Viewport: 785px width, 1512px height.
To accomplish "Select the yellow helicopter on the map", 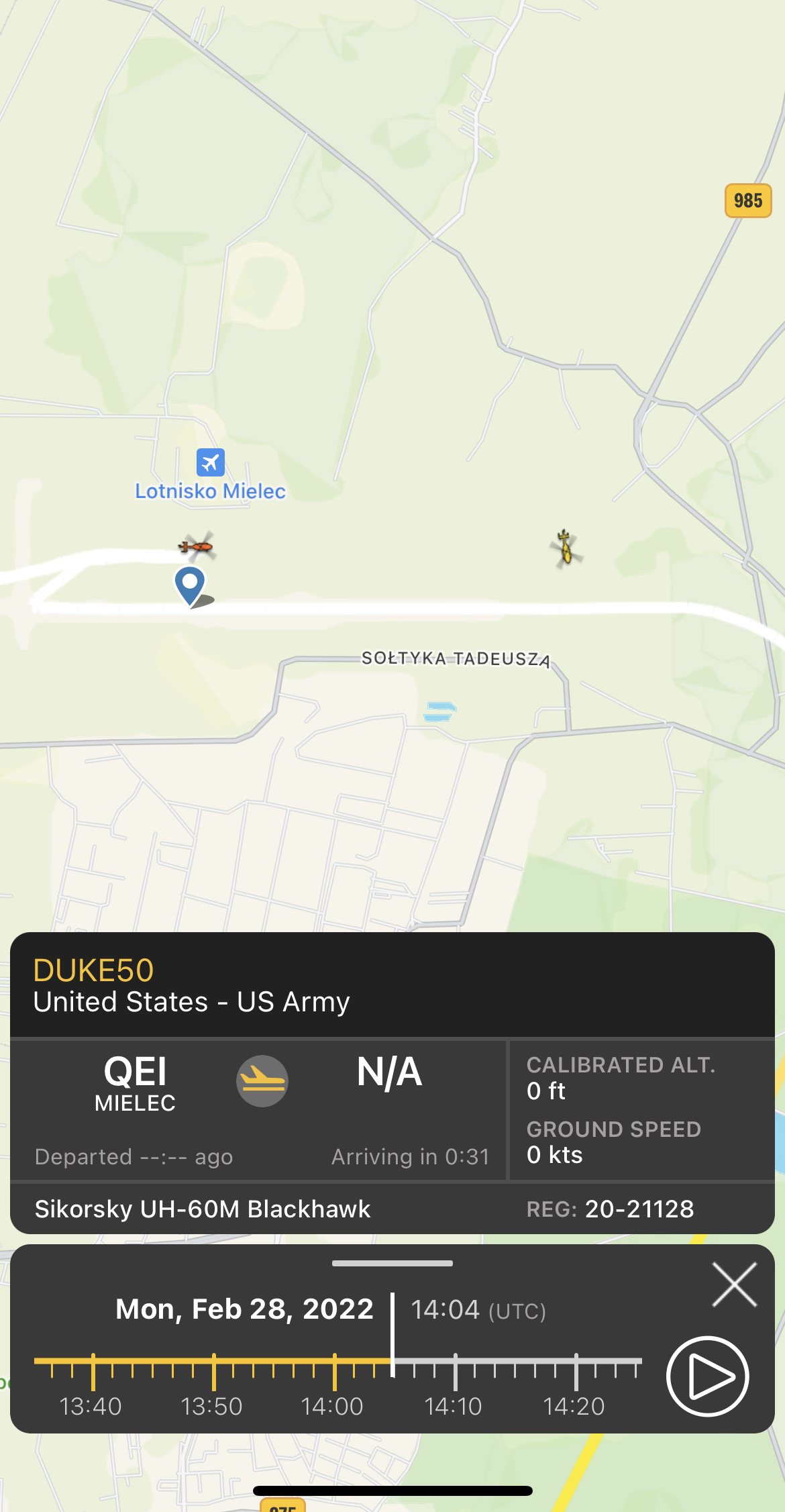I will point(566,548).
